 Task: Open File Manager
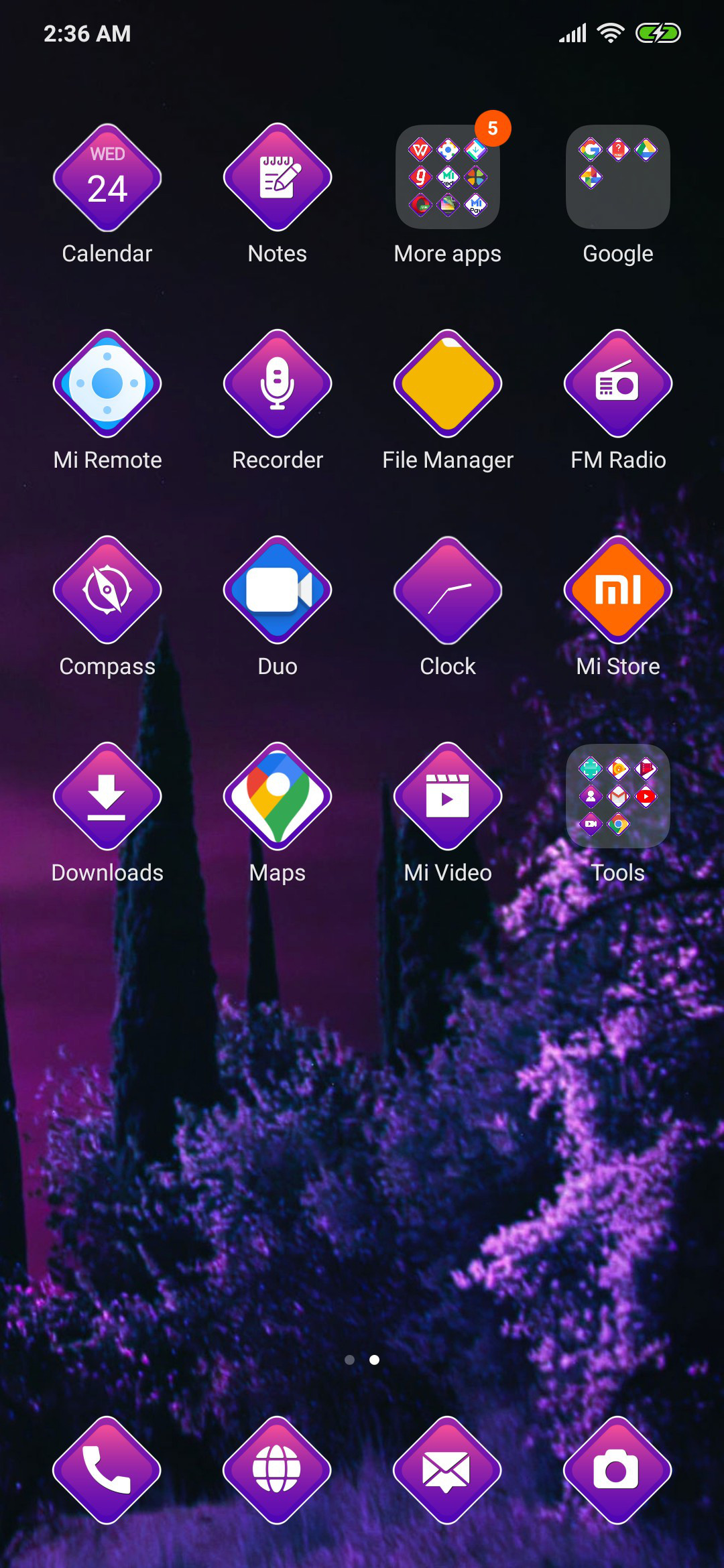click(x=448, y=384)
